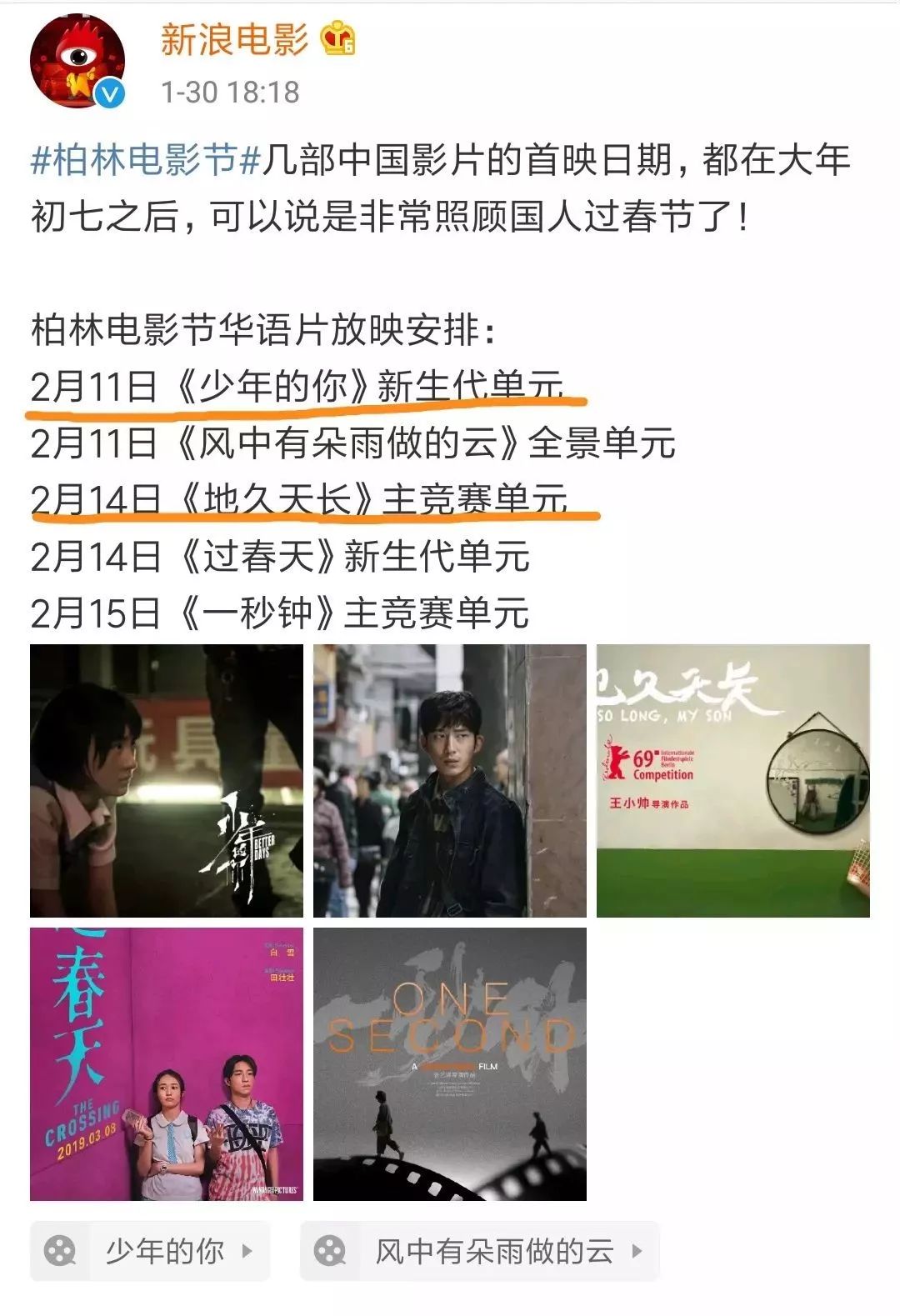
Task: Open the One Second film poster
Action: (449, 1063)
